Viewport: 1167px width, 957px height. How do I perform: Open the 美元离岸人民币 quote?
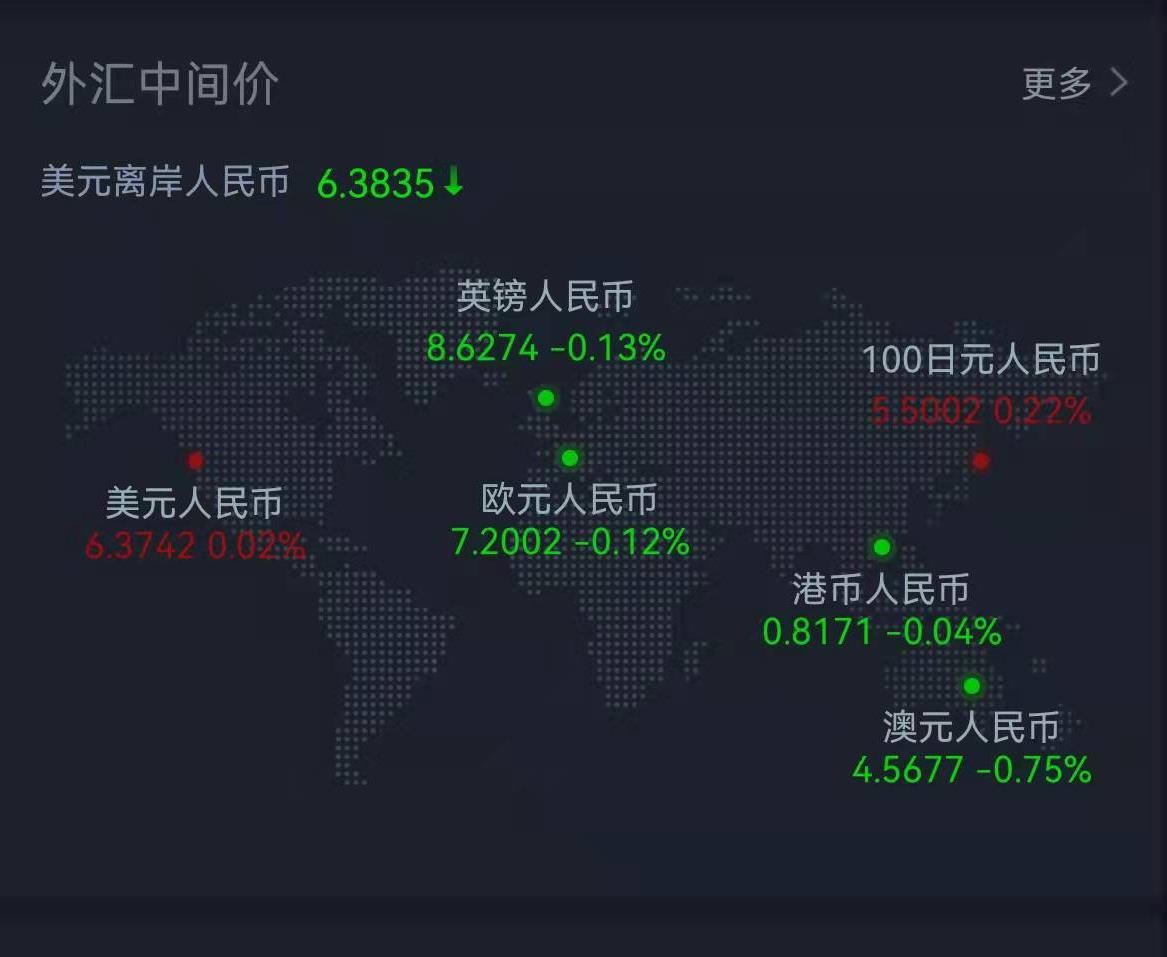point(252,183)
